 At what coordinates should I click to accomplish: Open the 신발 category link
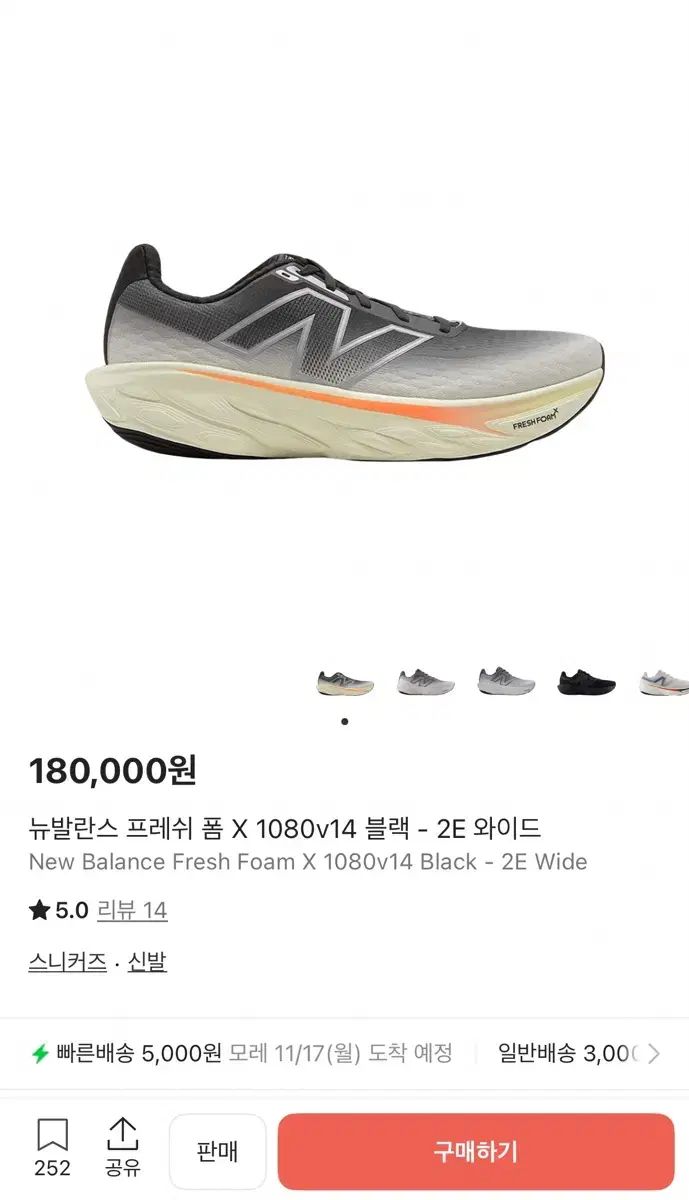[x=148, y=962]
